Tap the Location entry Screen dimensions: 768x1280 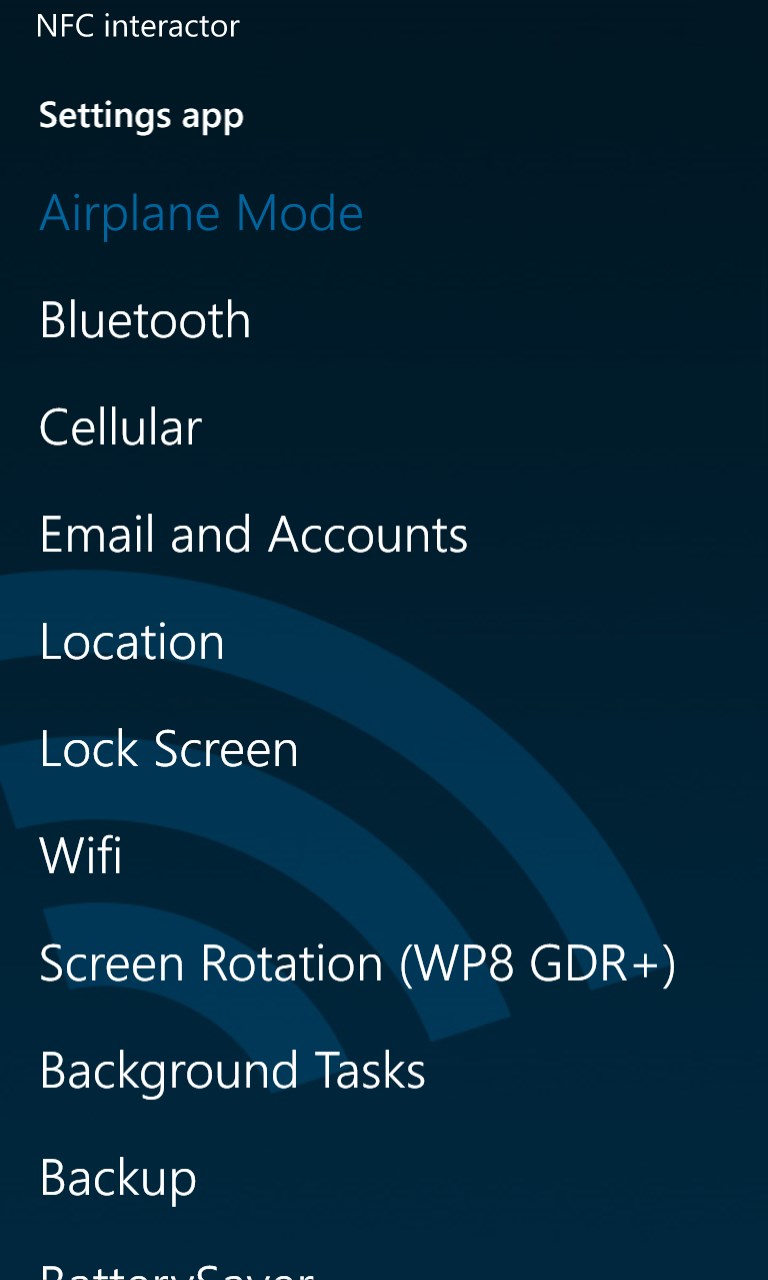132,642
